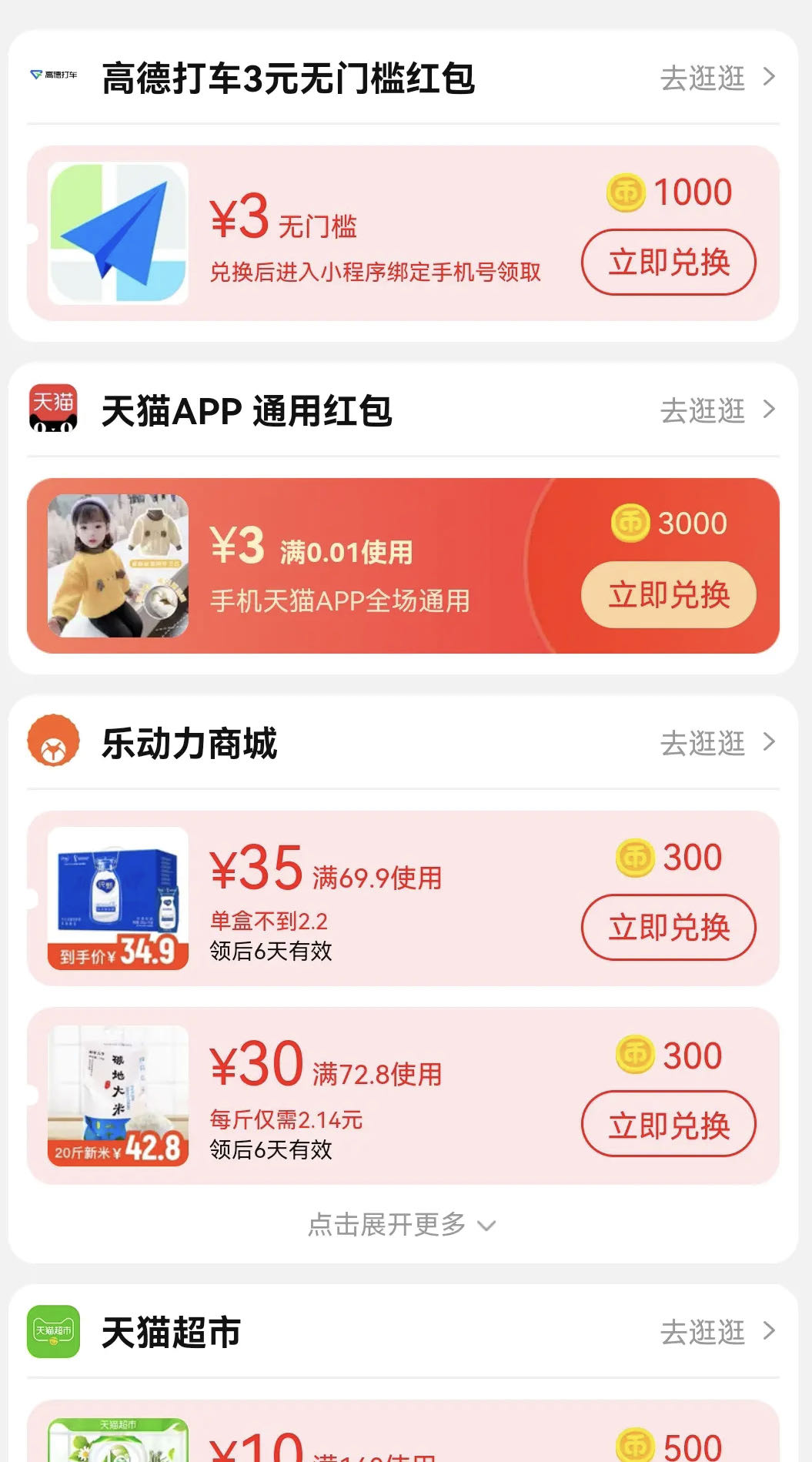Open the rice product image for ¥30 coupon
Image resolution: width=812 pixels, height=1462 pixels.
(118, 1095)
